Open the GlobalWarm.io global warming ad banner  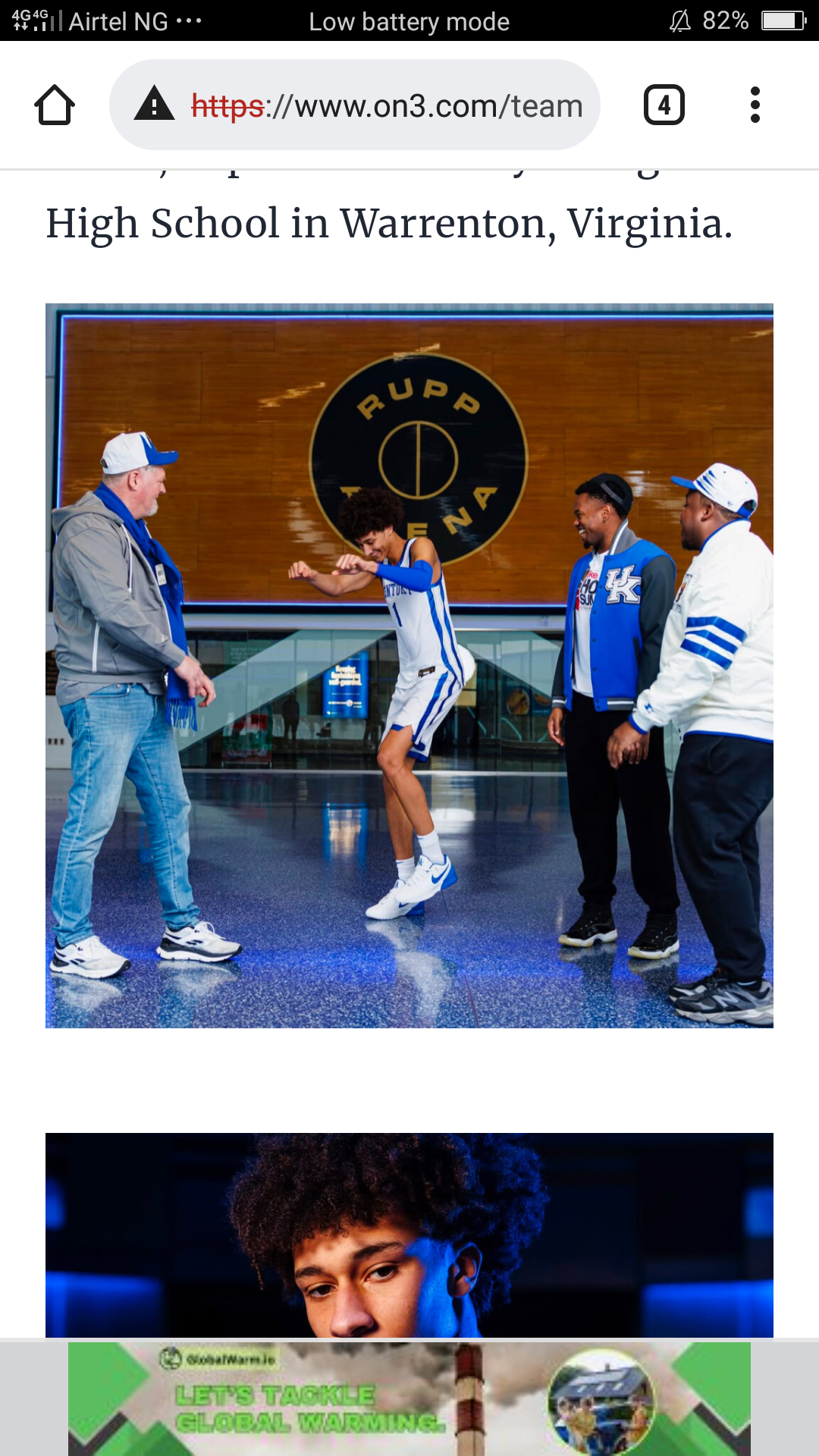[409, 1398]
